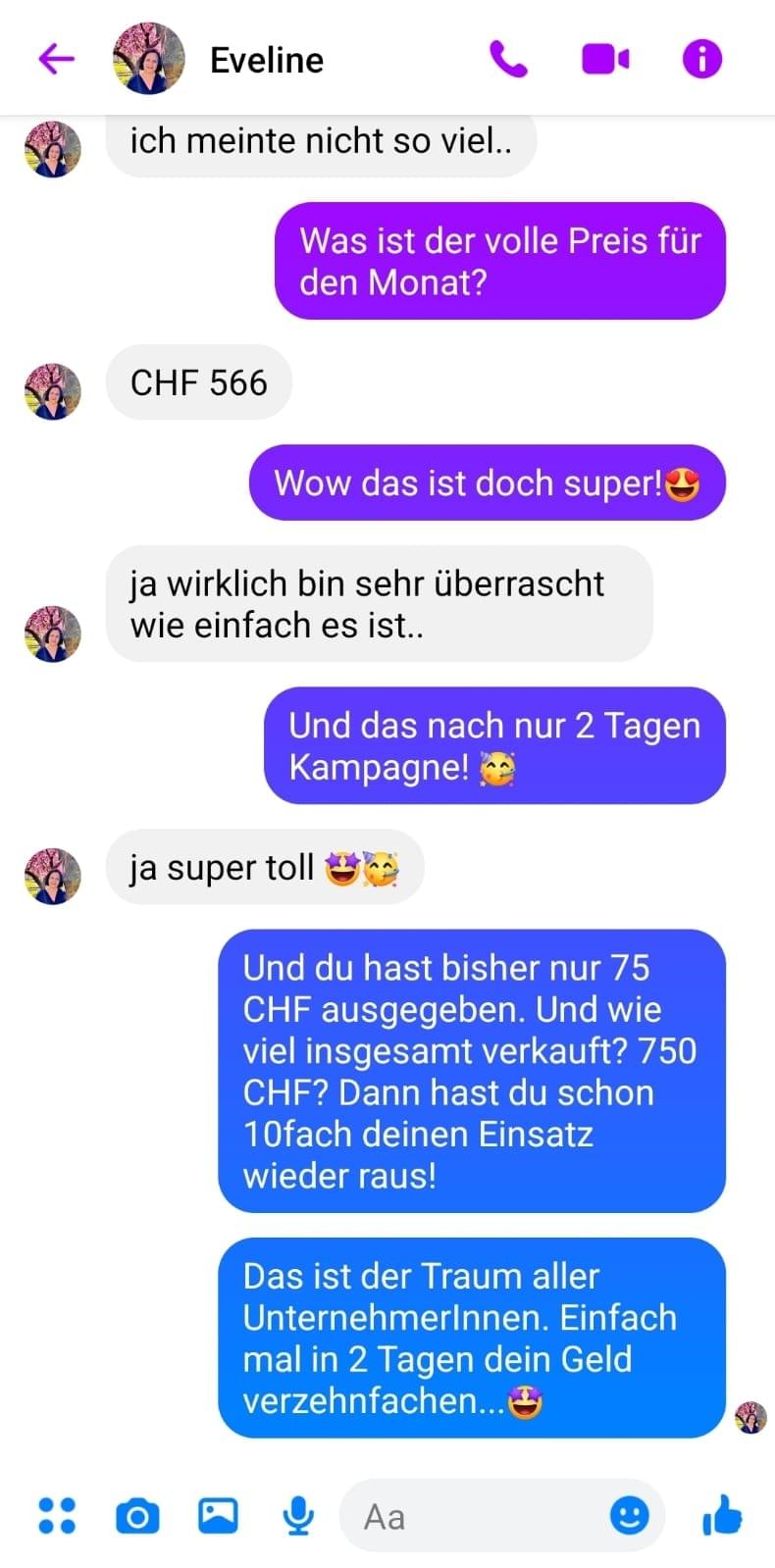This screenshot has height=1568, width=775.
Task: Open conversation info details
Action: pyautogui.click(x=701, y=60)
